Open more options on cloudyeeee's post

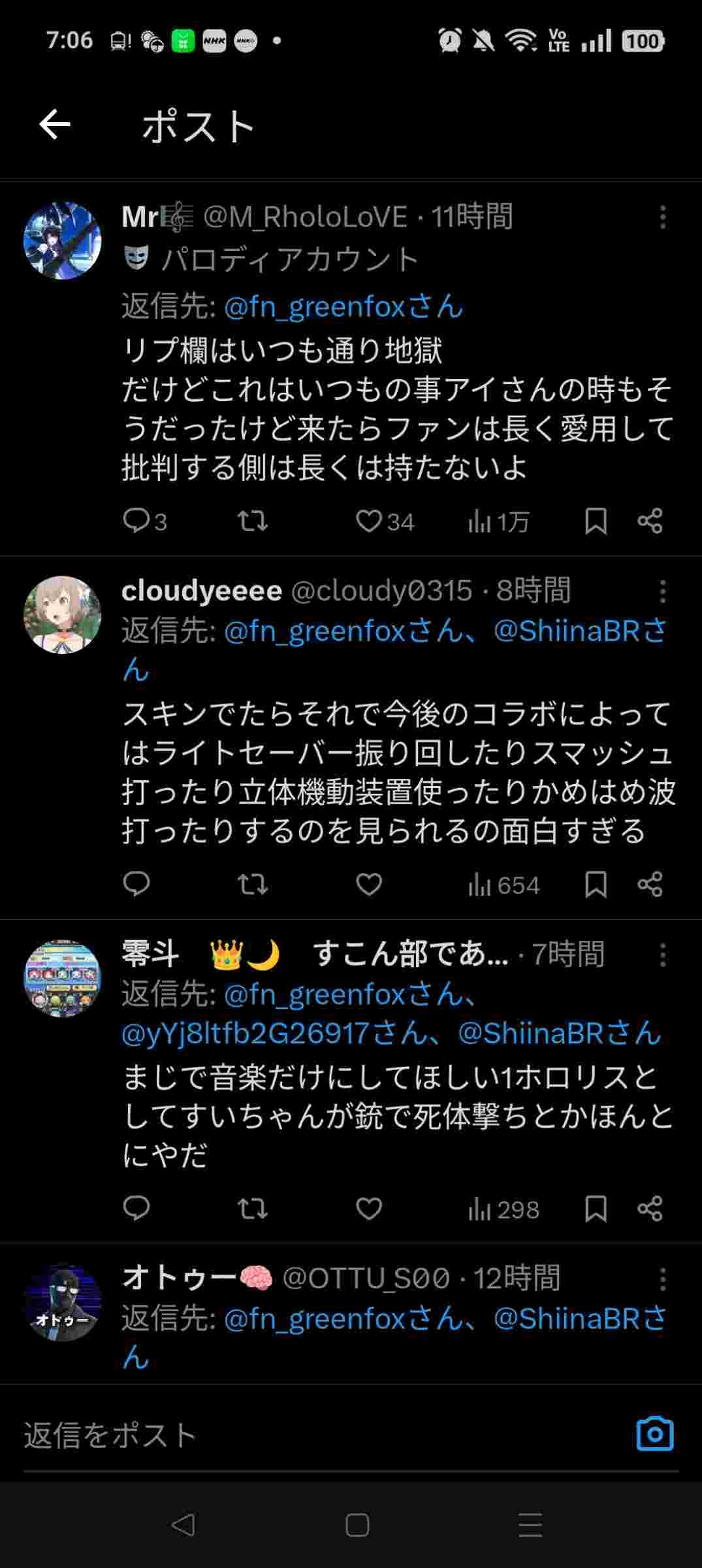point(662,592)
